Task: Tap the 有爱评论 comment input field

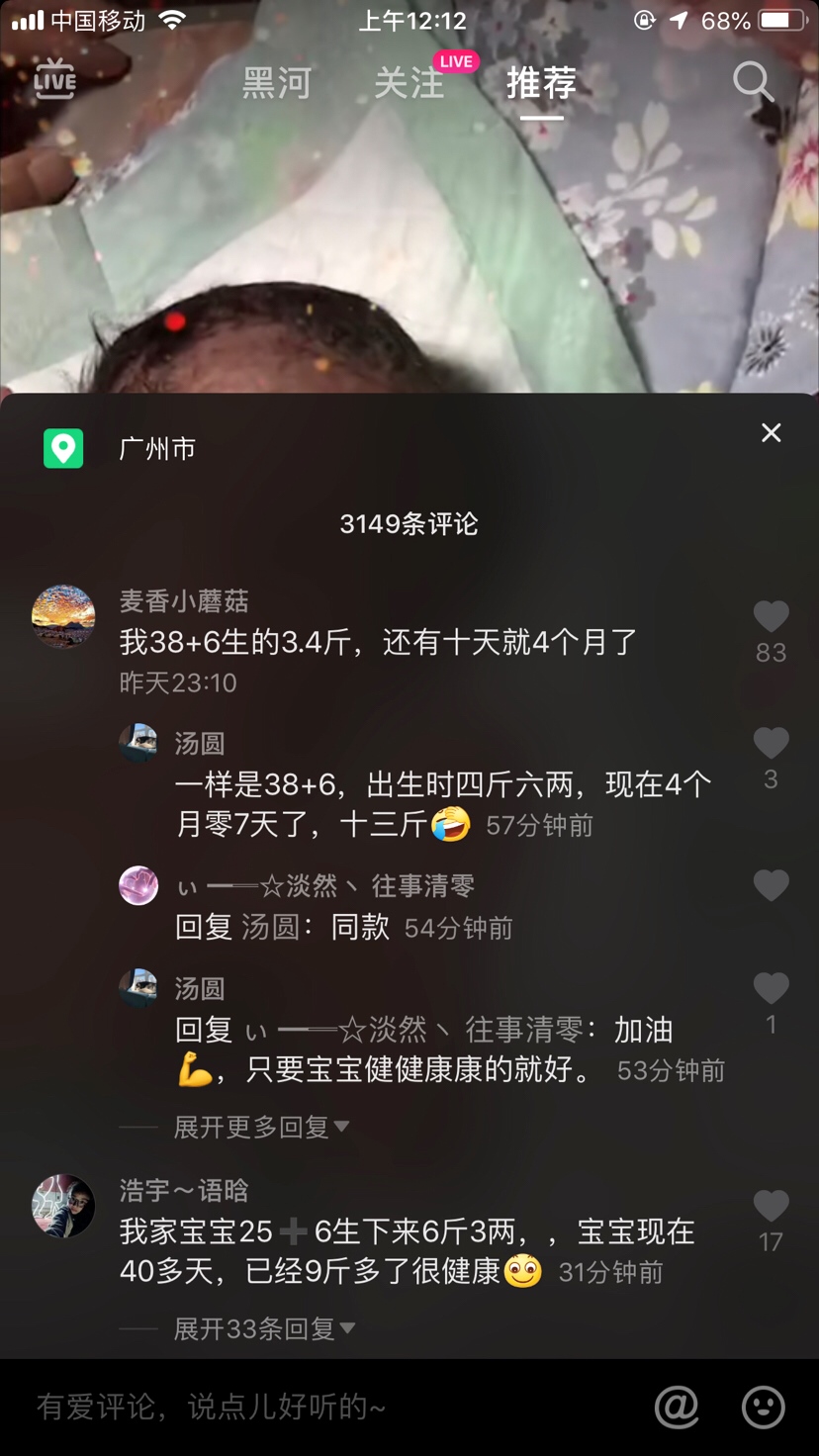Action: [x=297, y=1407]
